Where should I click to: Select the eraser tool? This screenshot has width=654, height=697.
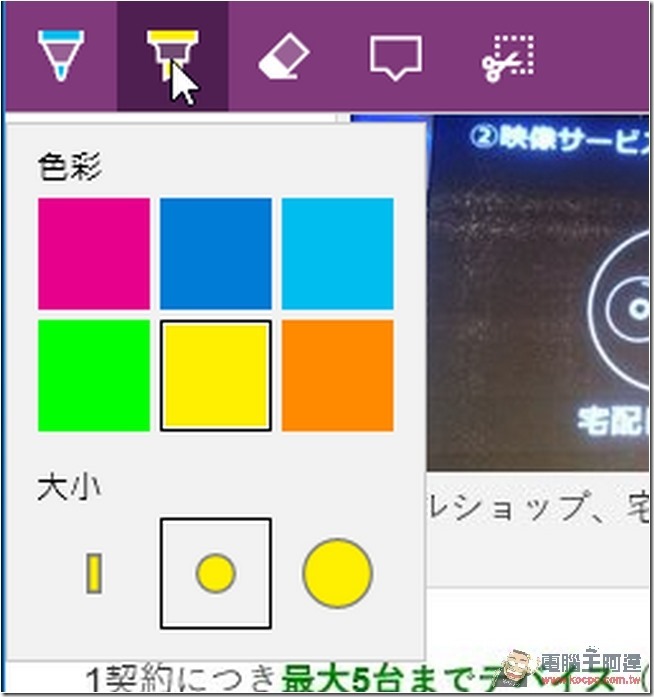pyautogui.click(x=284, y=55)
